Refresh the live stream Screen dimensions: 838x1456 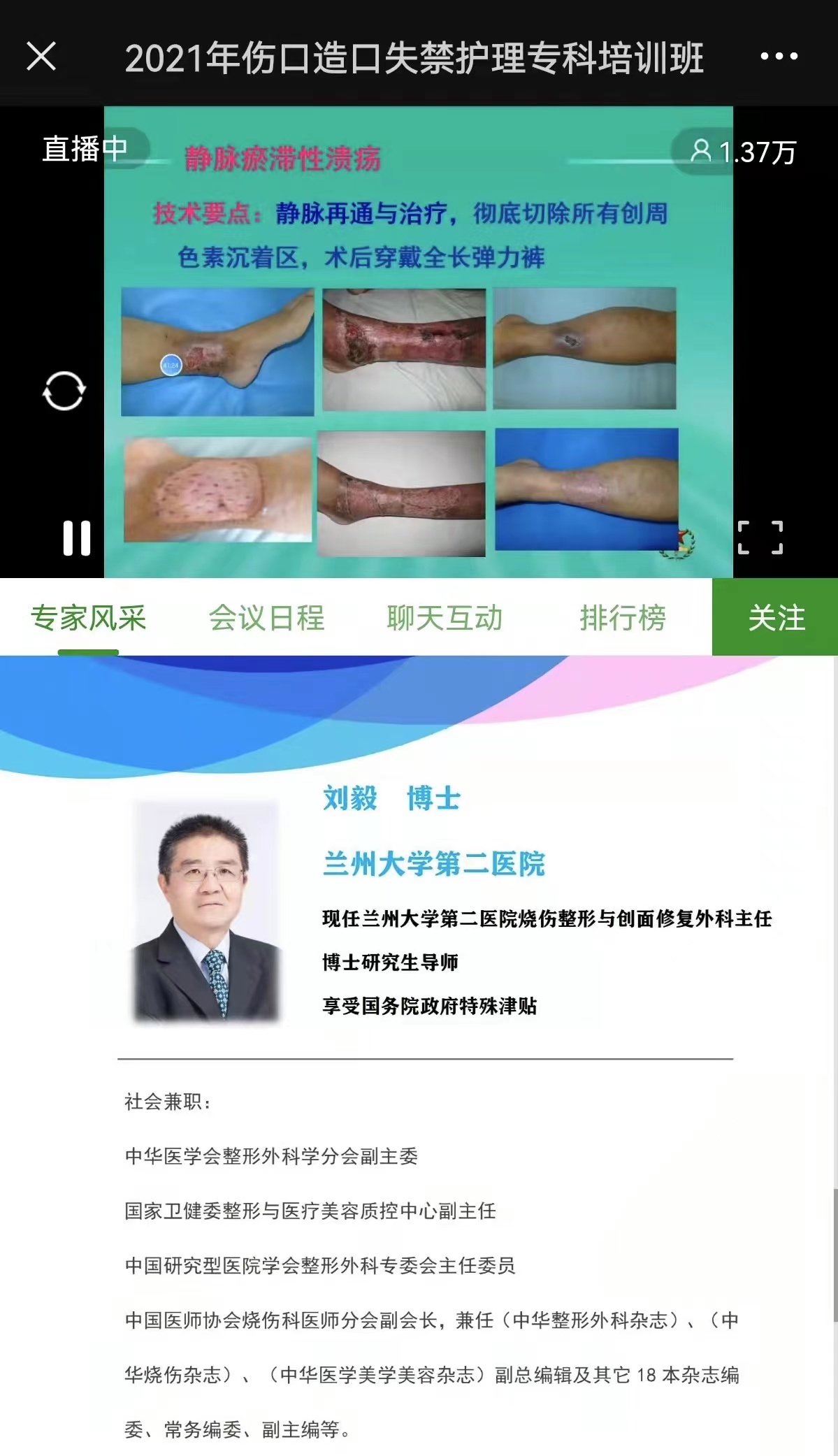(x=64, y=390)
